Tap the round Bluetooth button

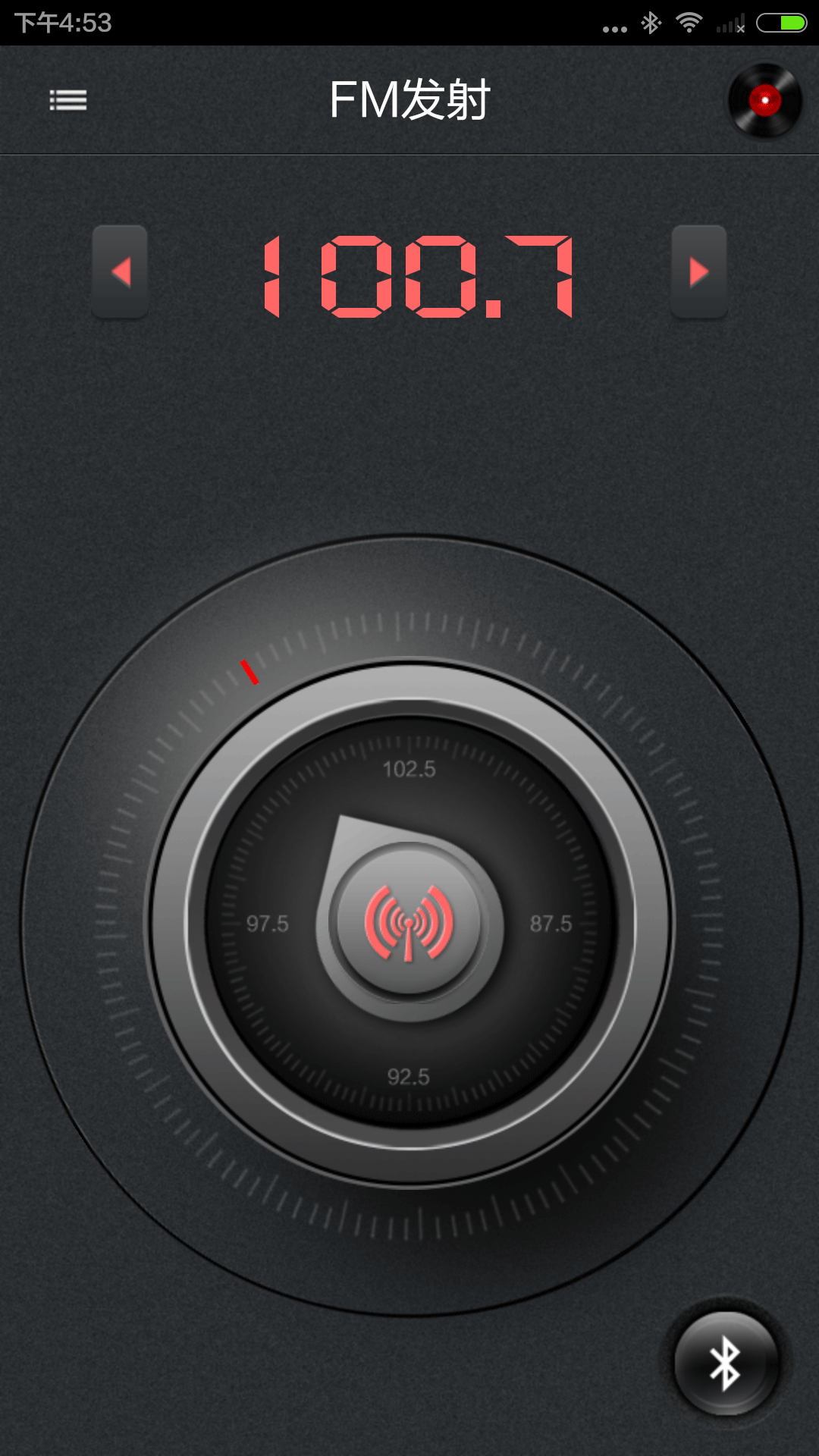pyautogui.click(x=726, y=1363)
